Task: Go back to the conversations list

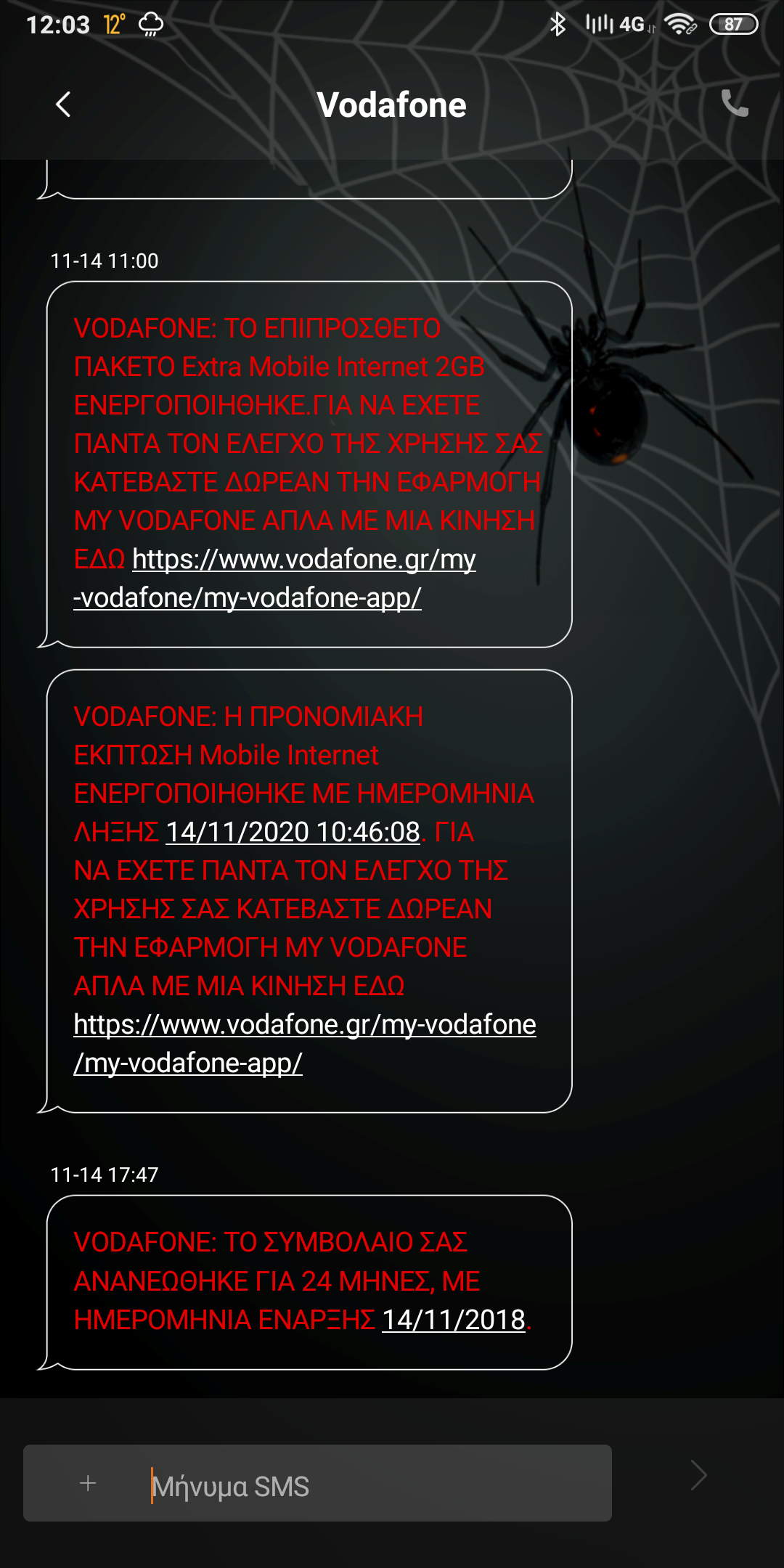Action: [63, 105]
